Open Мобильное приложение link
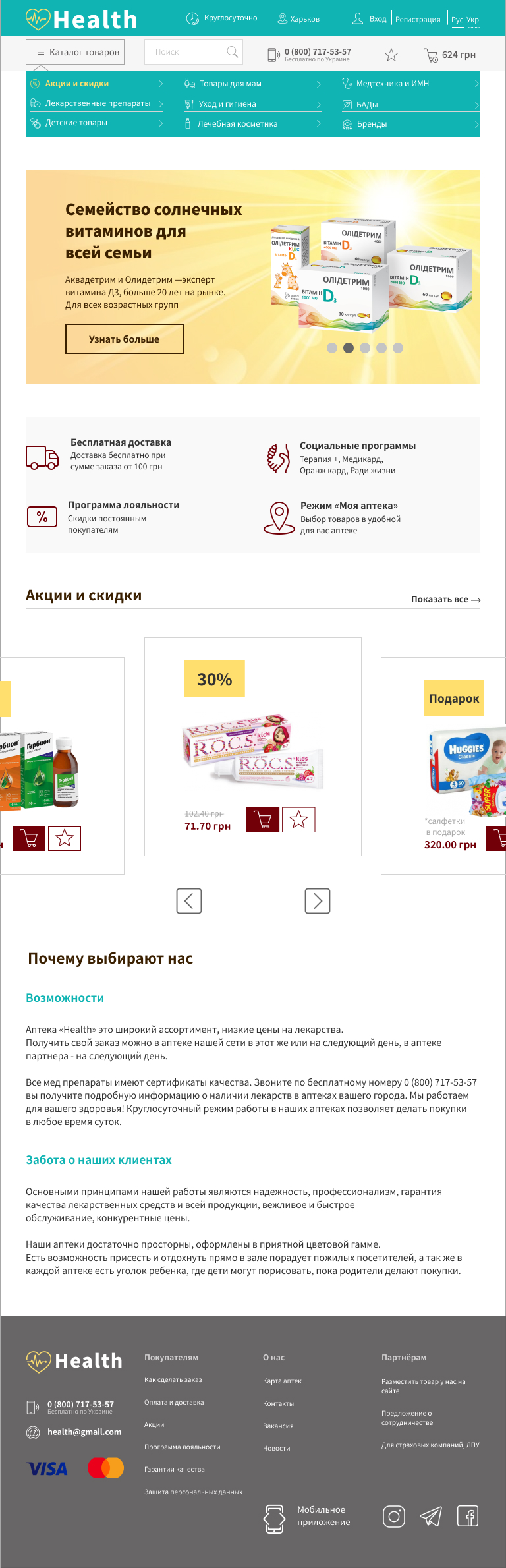This screenshot has height=1568, width=506. (x=323, y=1516)
